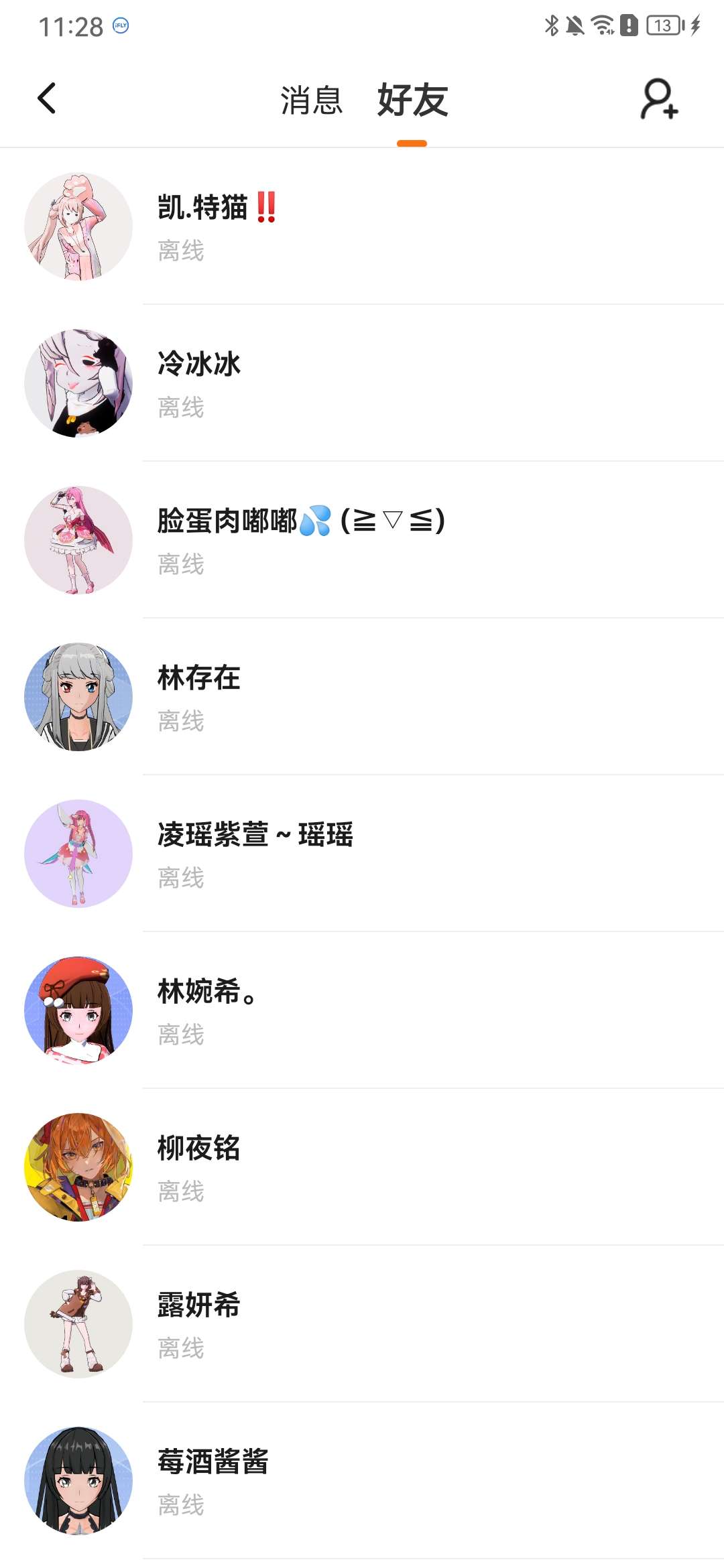The image size is (724, 1568).
Task: Select friend 莓酒酱酱
Action: point(362,1481)
